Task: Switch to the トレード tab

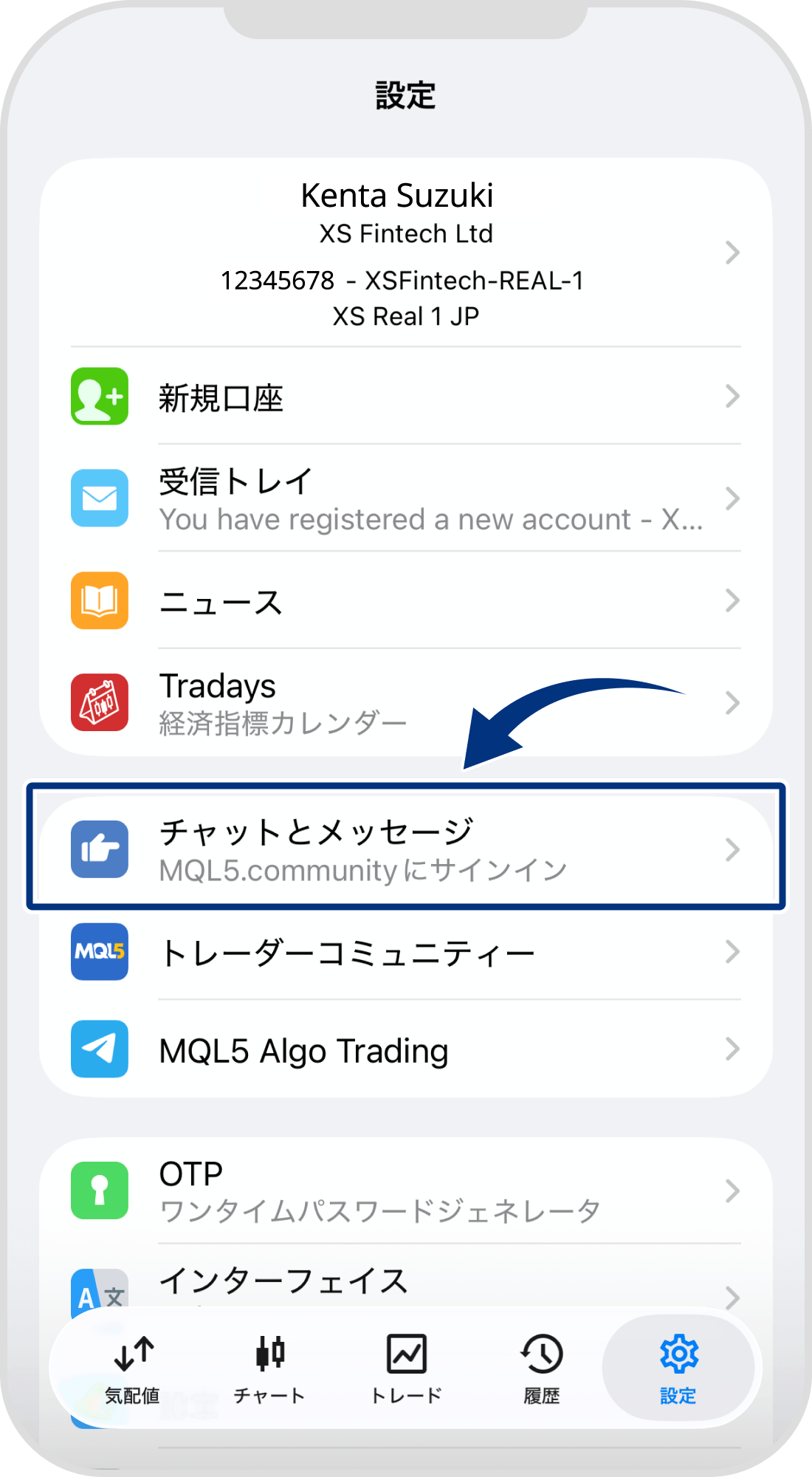Action: pos(406,1369)
